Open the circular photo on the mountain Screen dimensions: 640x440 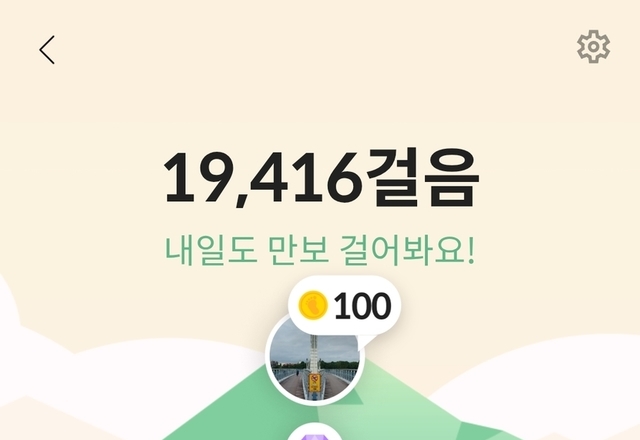coord(315,360)
